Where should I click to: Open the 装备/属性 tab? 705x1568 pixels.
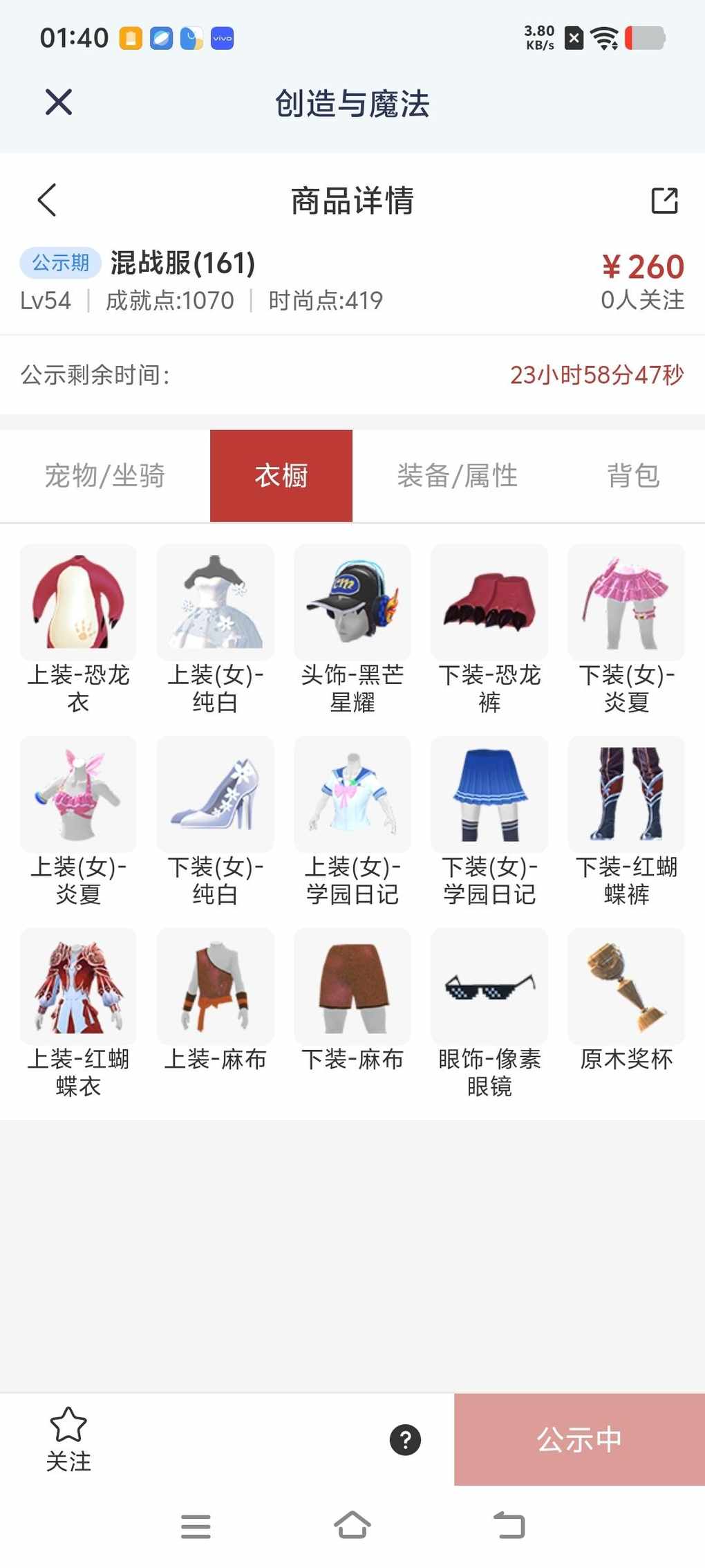[457, 476]
